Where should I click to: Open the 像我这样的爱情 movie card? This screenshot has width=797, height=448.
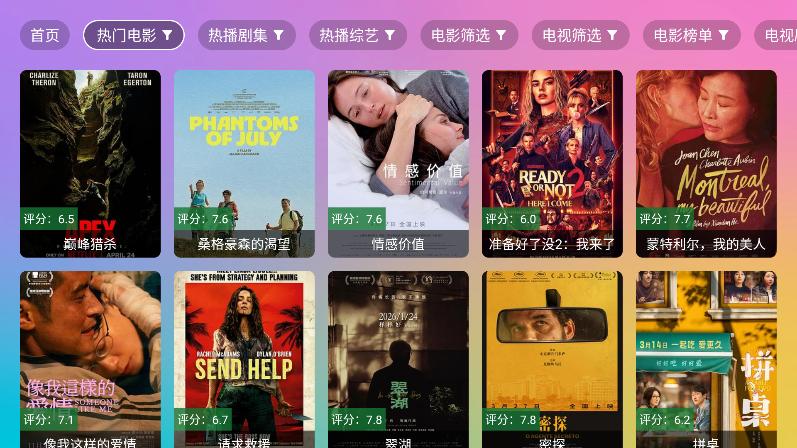[x=90, y=360]
